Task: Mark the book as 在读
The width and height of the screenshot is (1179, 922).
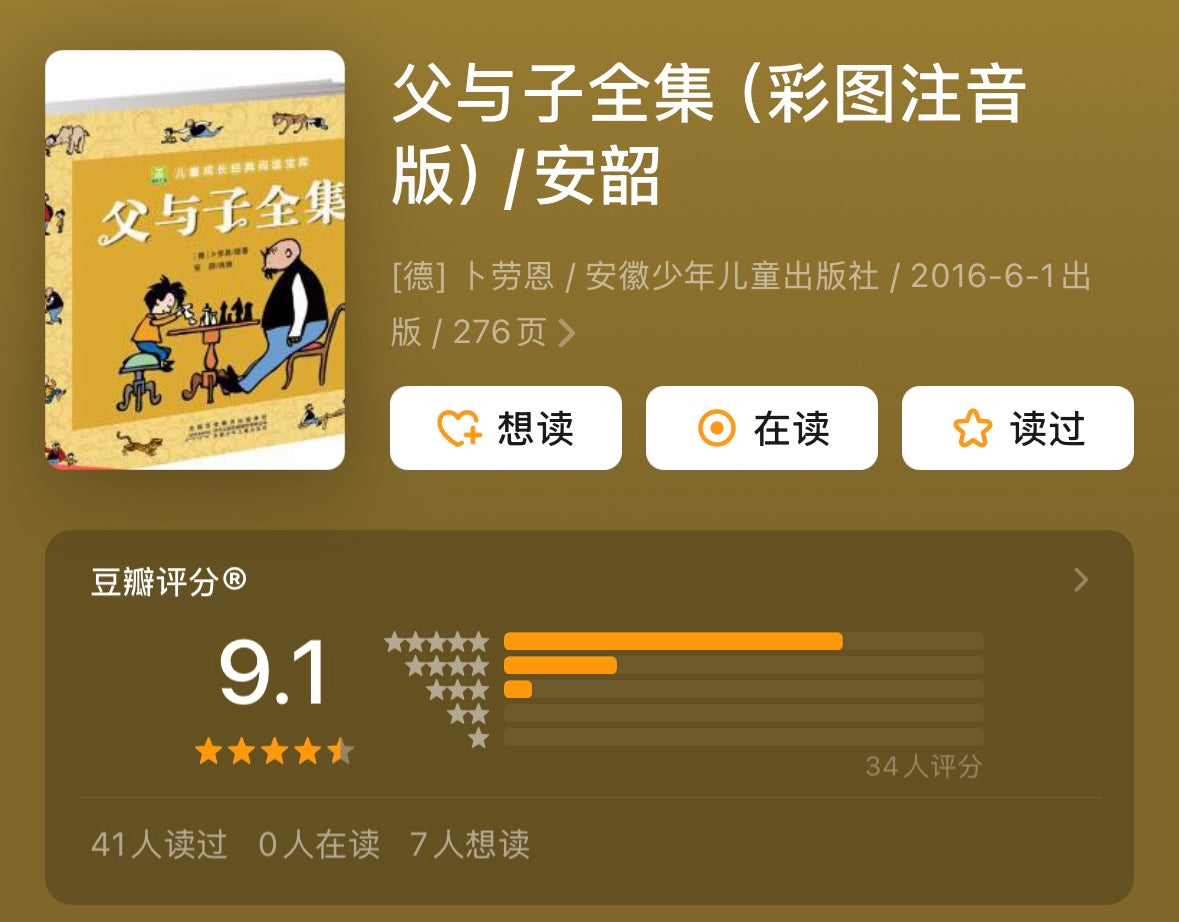Action: click(761, 428)
